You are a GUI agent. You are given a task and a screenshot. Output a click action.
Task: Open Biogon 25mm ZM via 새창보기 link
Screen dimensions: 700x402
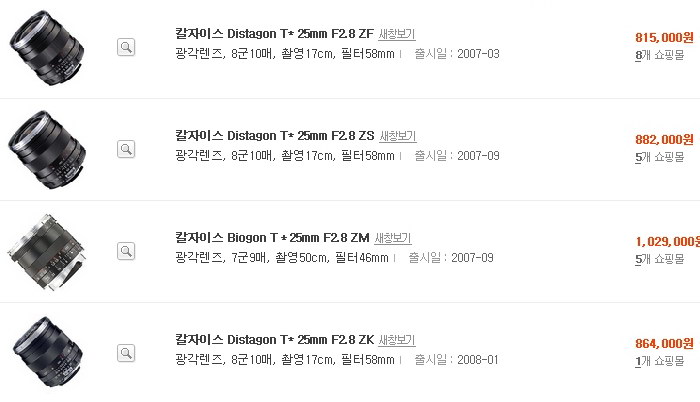tap(393, 239)
